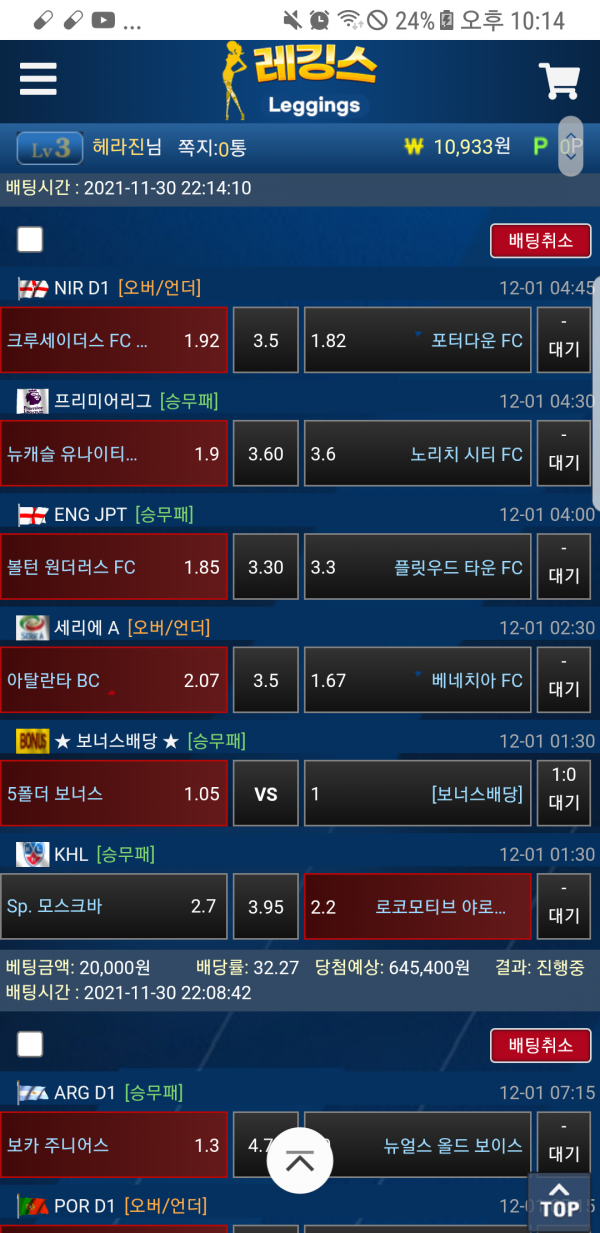Jump to top with the TOP button
This screenshot has width=600, height=1233.
tap(559, 1200)
